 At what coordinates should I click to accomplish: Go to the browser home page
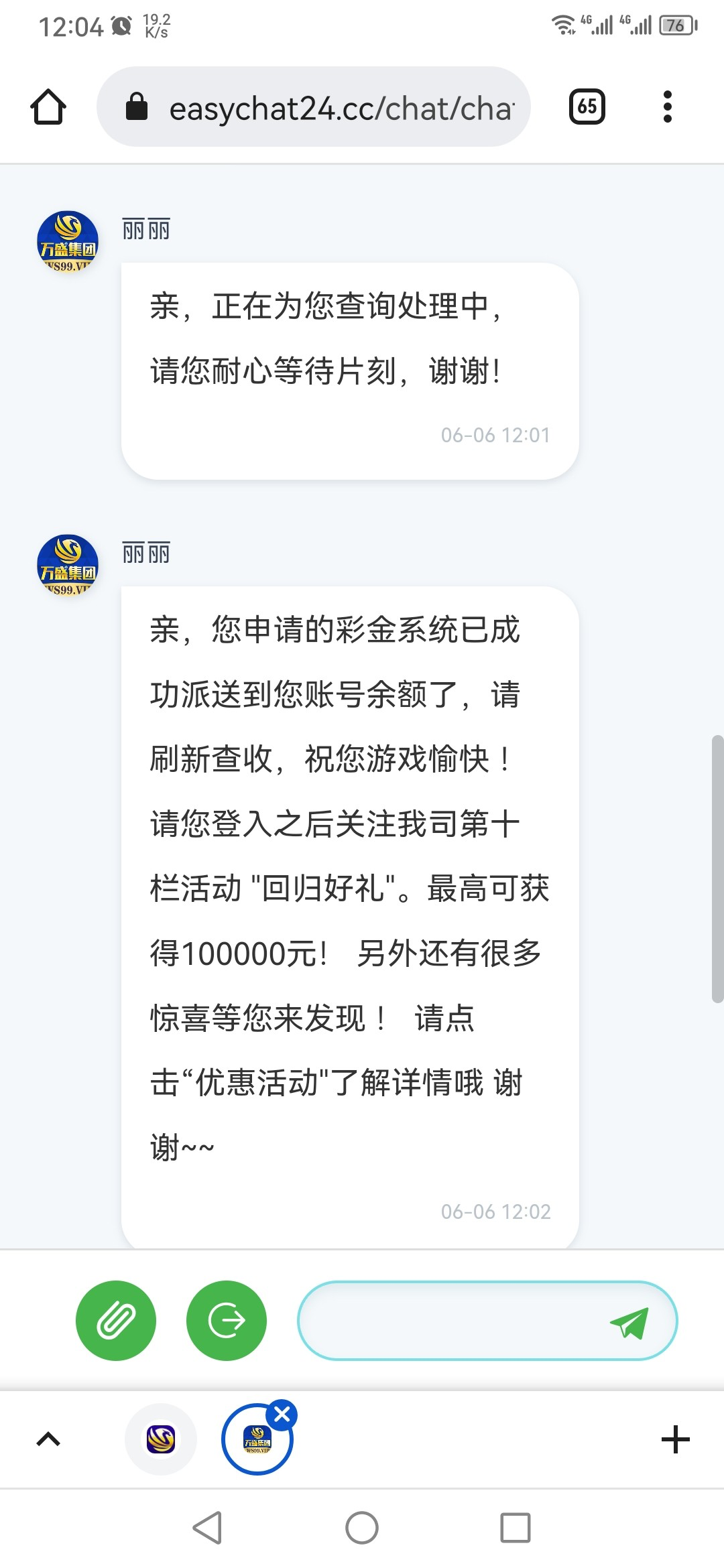pyautogui.click(x=48, y=107)
